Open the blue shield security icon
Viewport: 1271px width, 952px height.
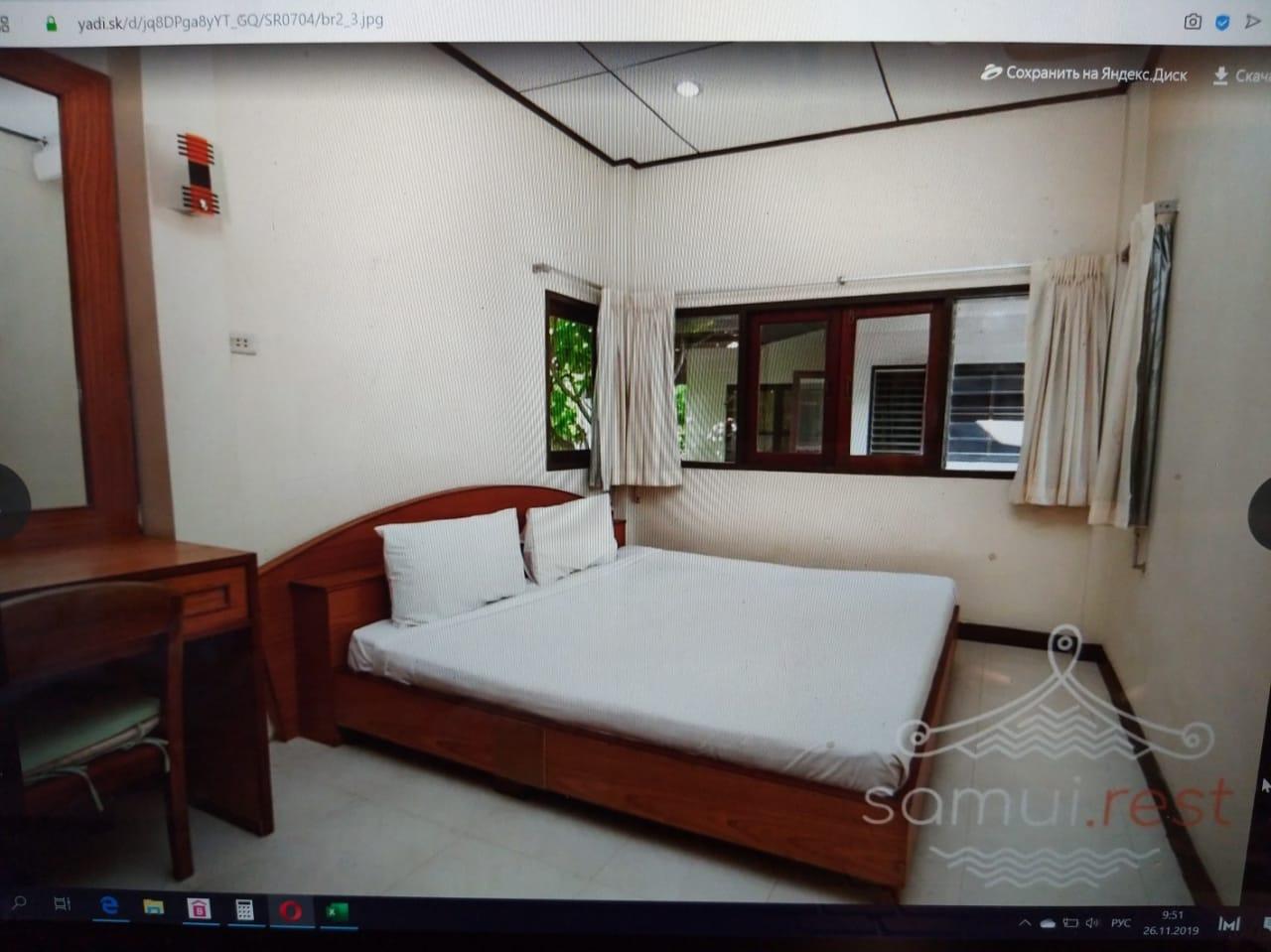pyautogui.click(x=1223, y=21)
